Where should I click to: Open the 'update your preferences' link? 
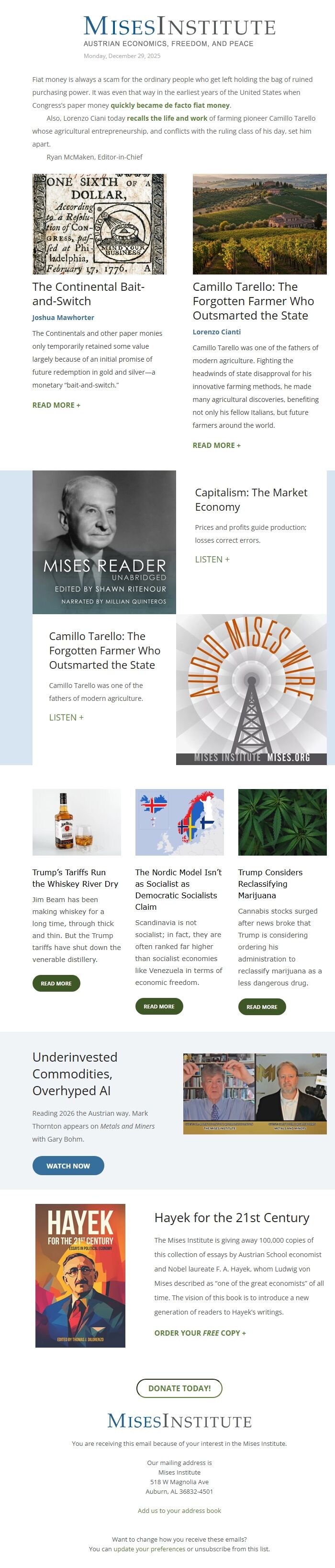pos(149,1548)
